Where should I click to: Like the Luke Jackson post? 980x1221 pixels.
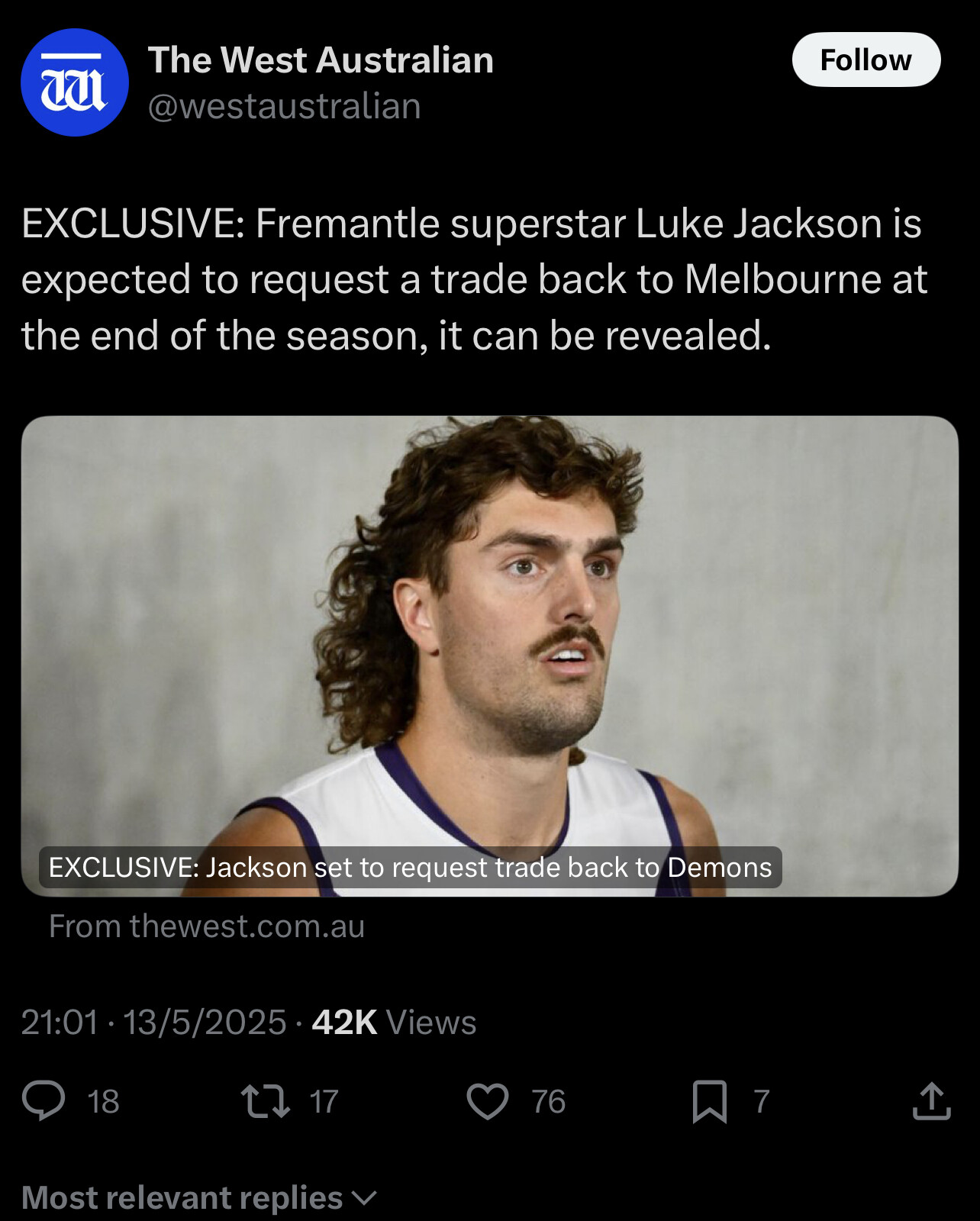point(488,1101)
